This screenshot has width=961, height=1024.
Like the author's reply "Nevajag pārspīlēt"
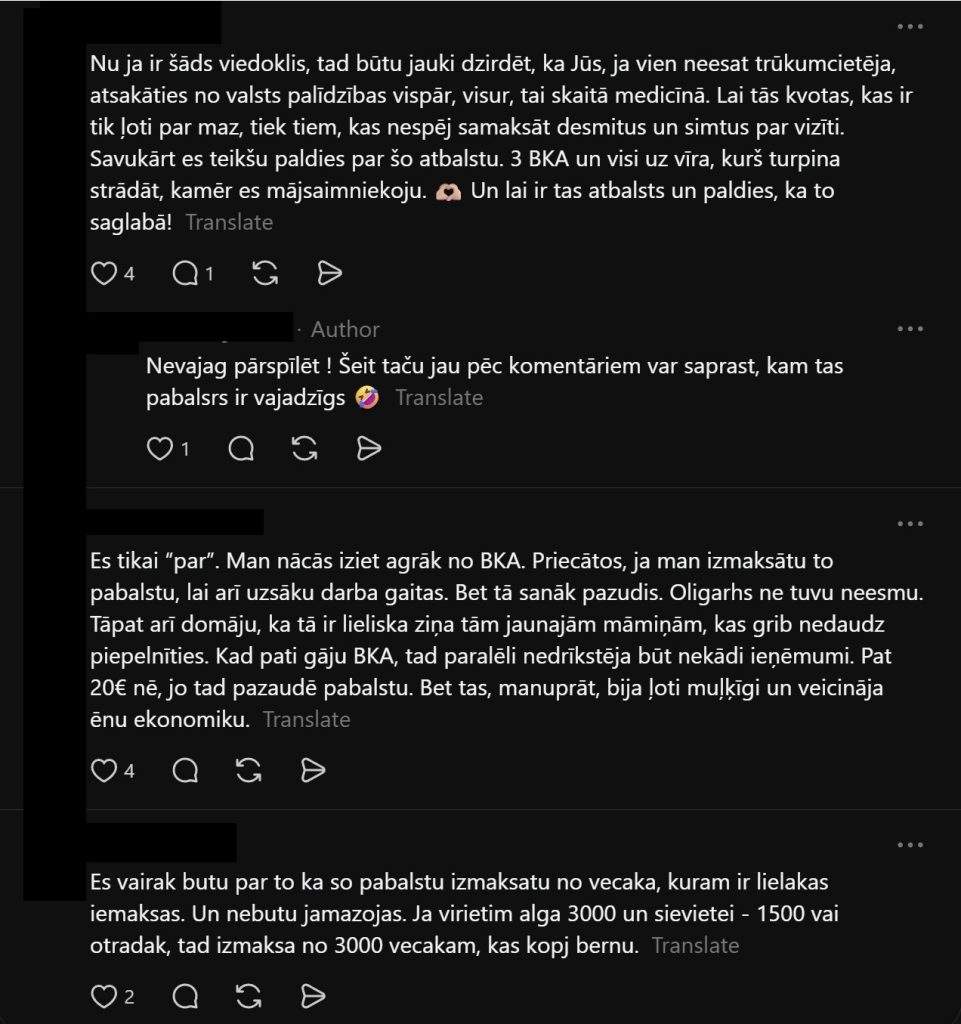pos(160,449)
